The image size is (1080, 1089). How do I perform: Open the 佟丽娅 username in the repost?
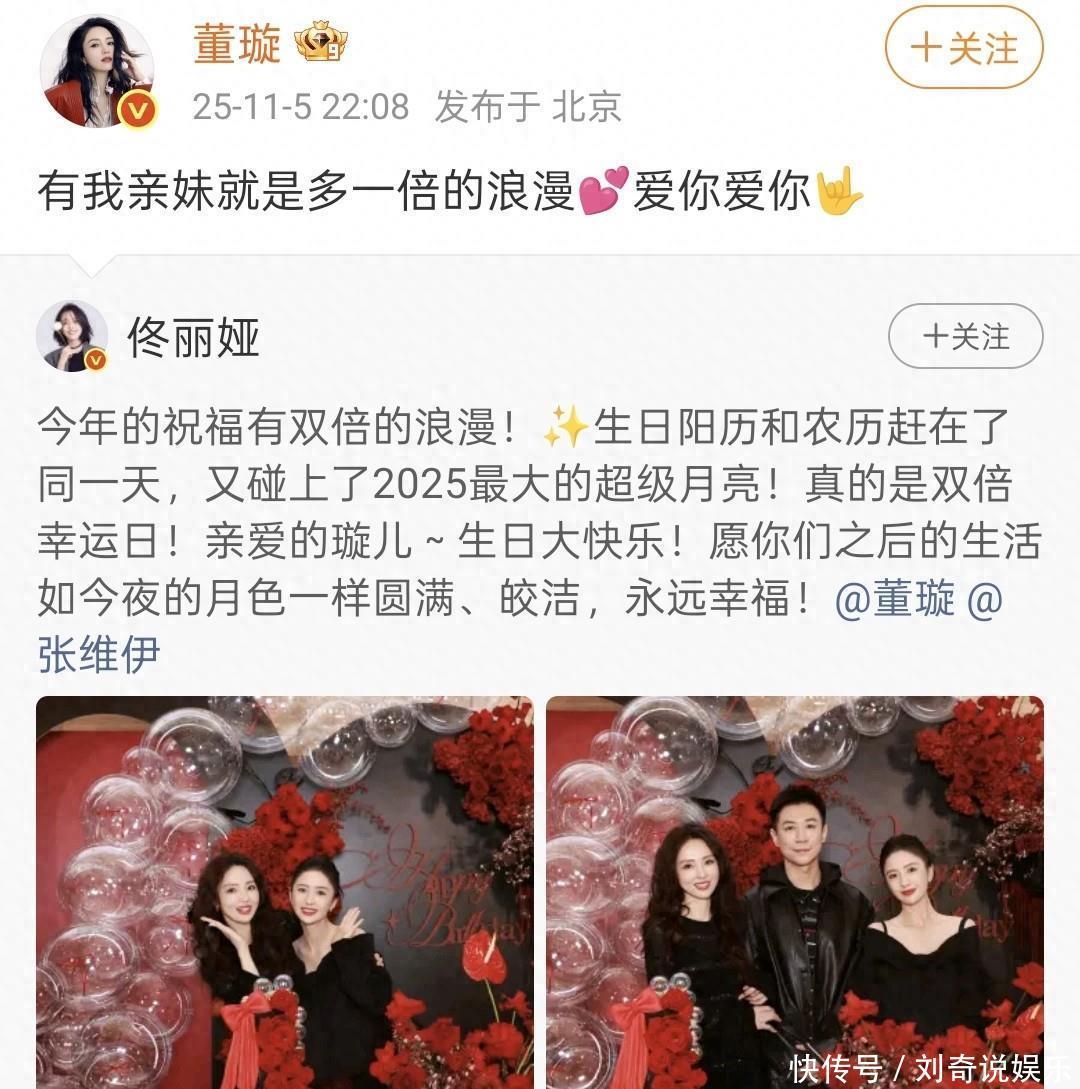pyautogui.click(x=193, y=338)
